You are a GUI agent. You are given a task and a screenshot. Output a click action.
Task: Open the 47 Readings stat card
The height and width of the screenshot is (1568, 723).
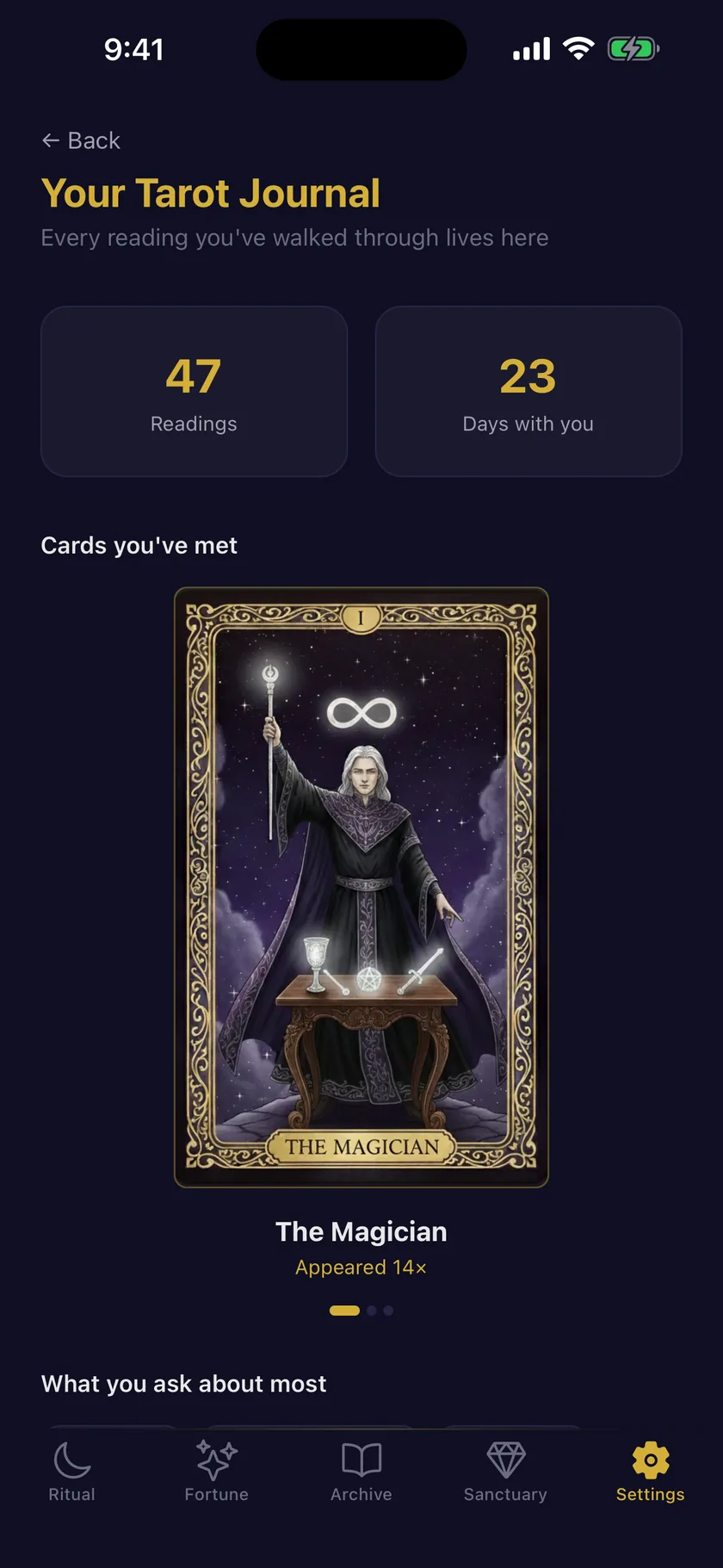194,391
